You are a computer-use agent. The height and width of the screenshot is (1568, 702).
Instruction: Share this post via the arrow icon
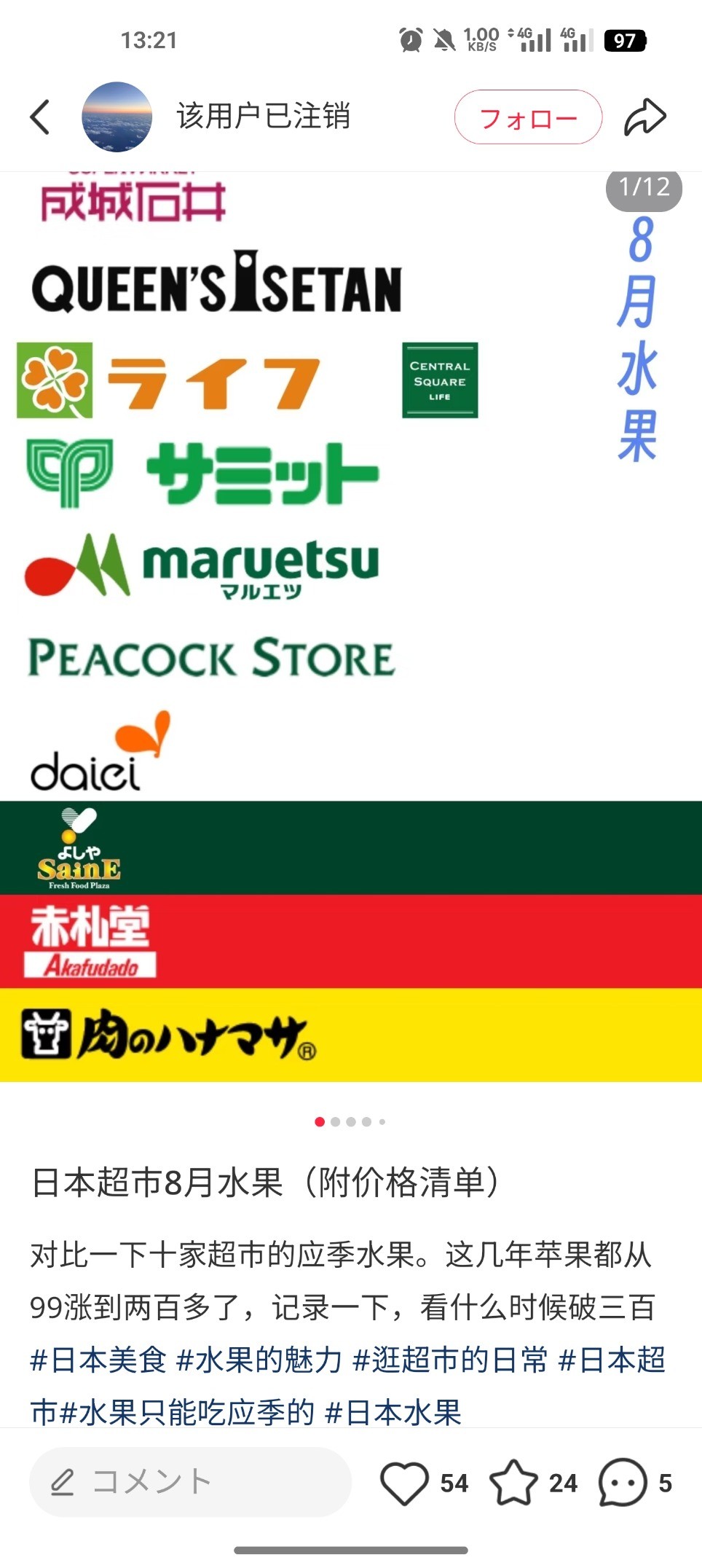[645, 117]
